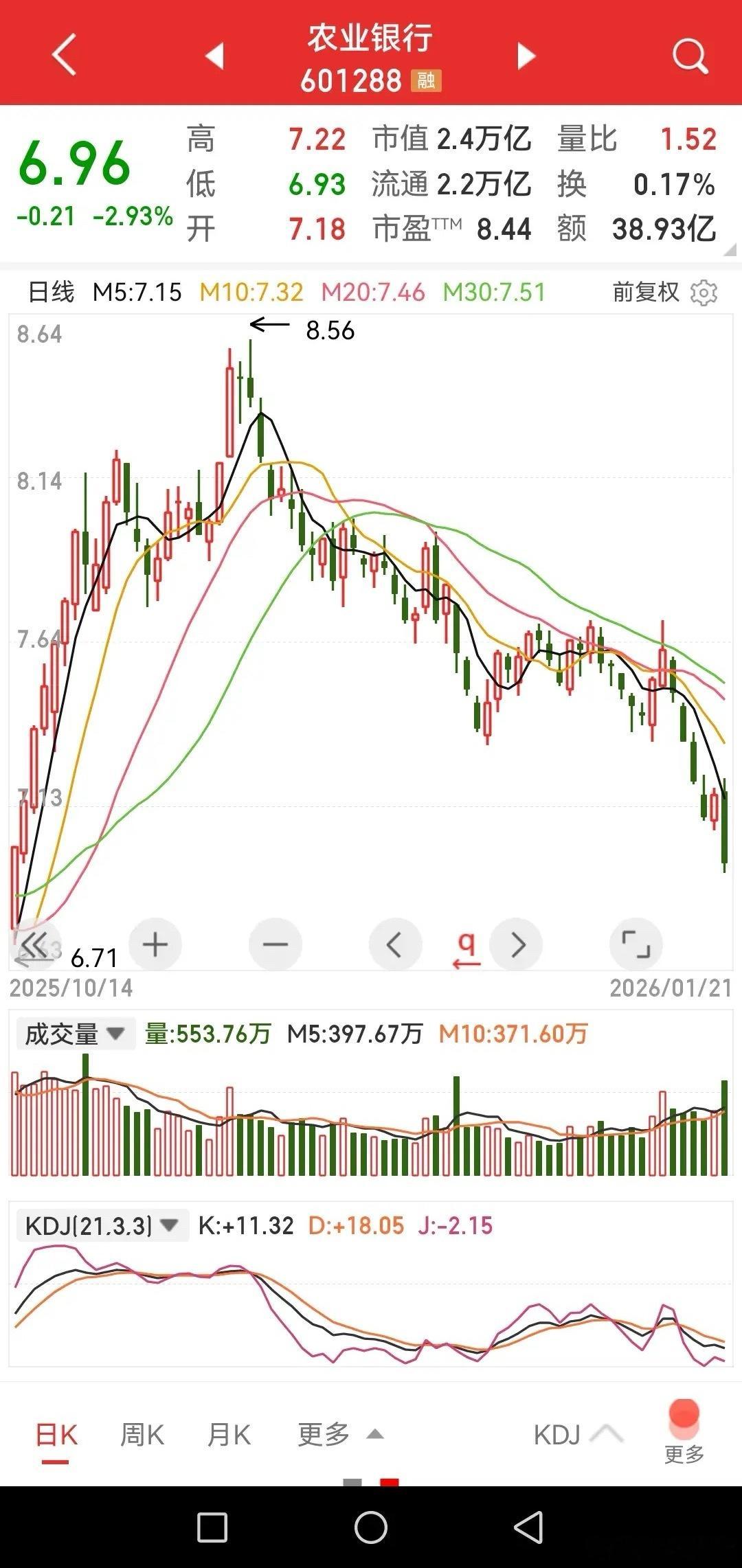
Task: Expand chart to fullscreen mode
Action: tap(636, 944)
